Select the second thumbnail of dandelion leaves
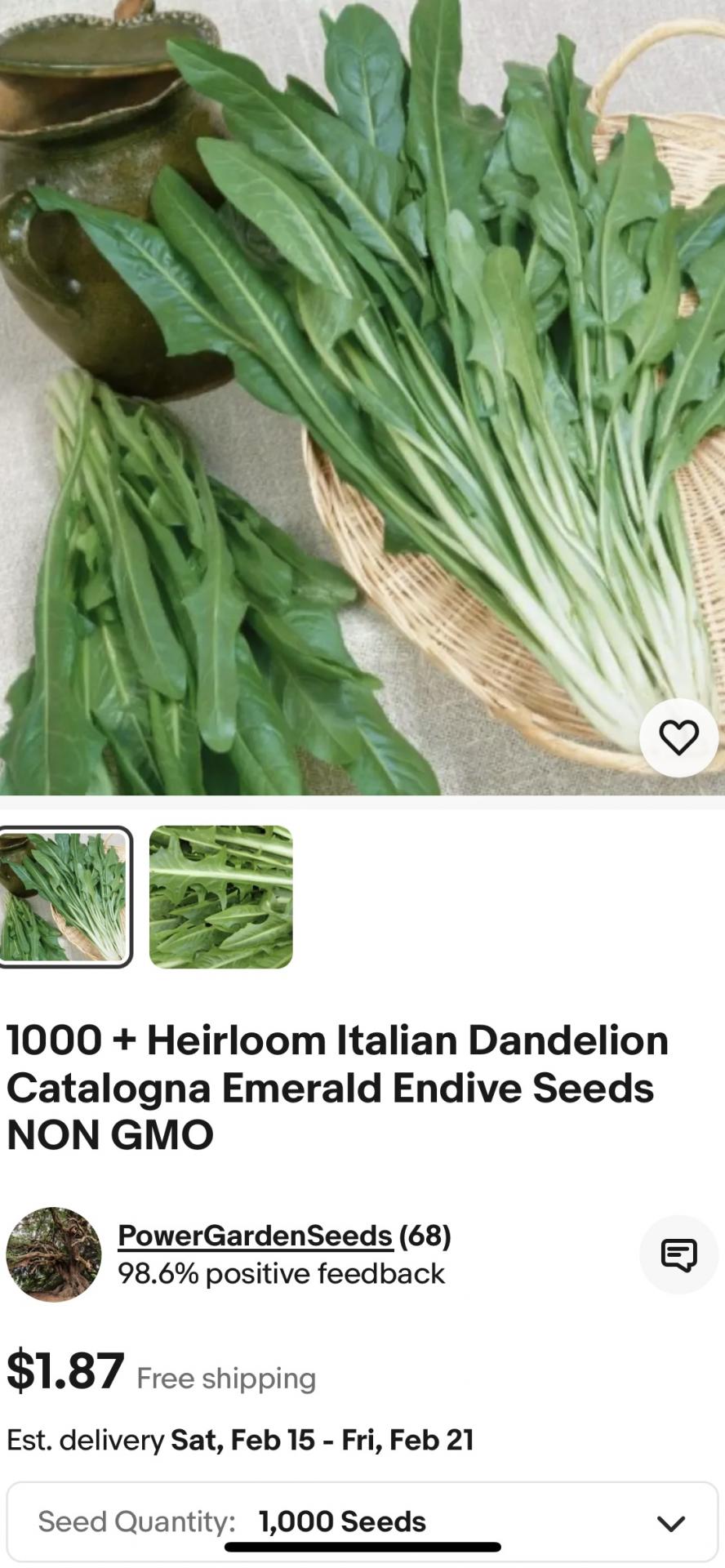This screenshot has width=725, height=1568. pyautogui.click(x=220, y=897)
